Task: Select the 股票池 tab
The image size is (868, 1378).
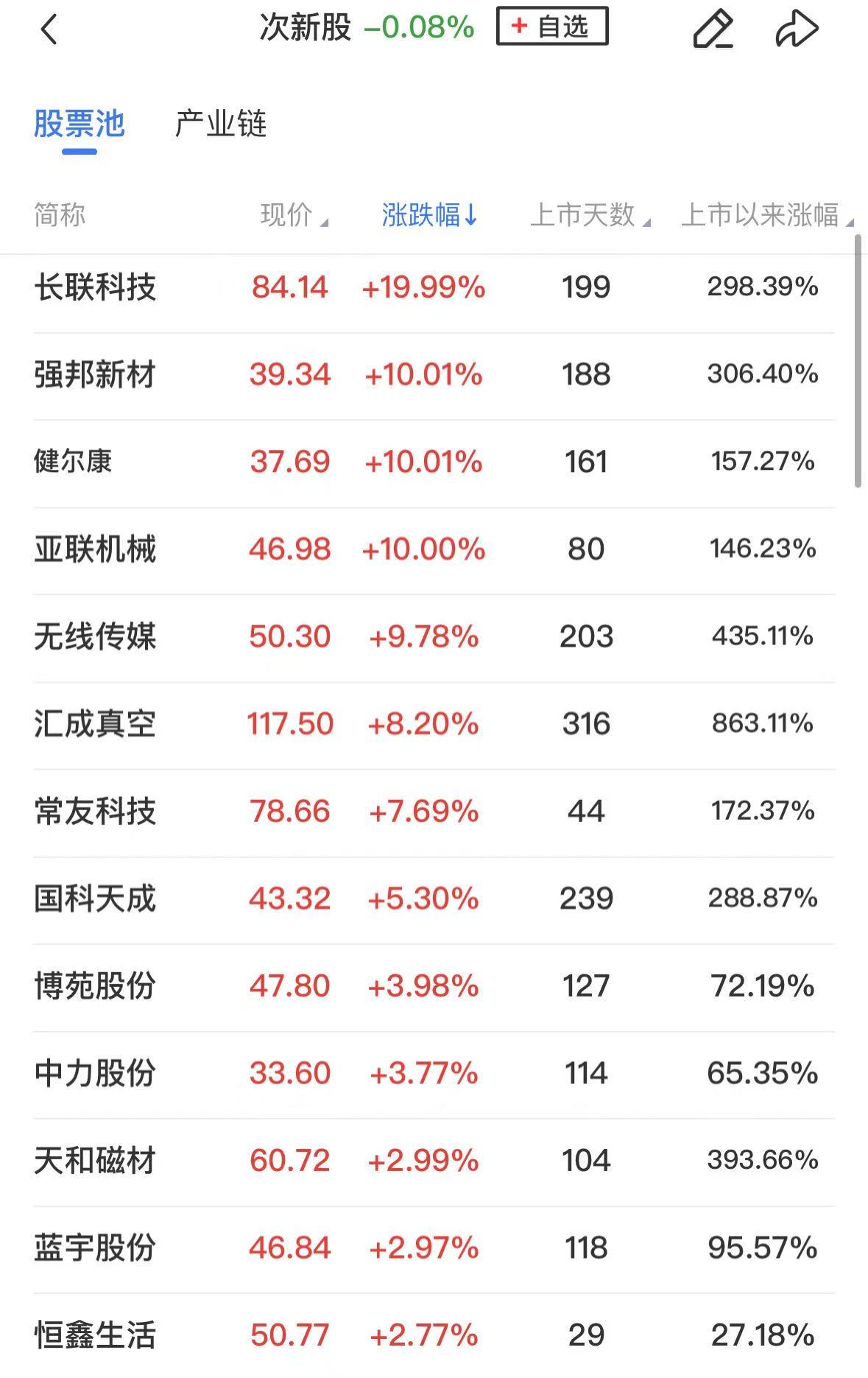Action: tap(79, 124)
